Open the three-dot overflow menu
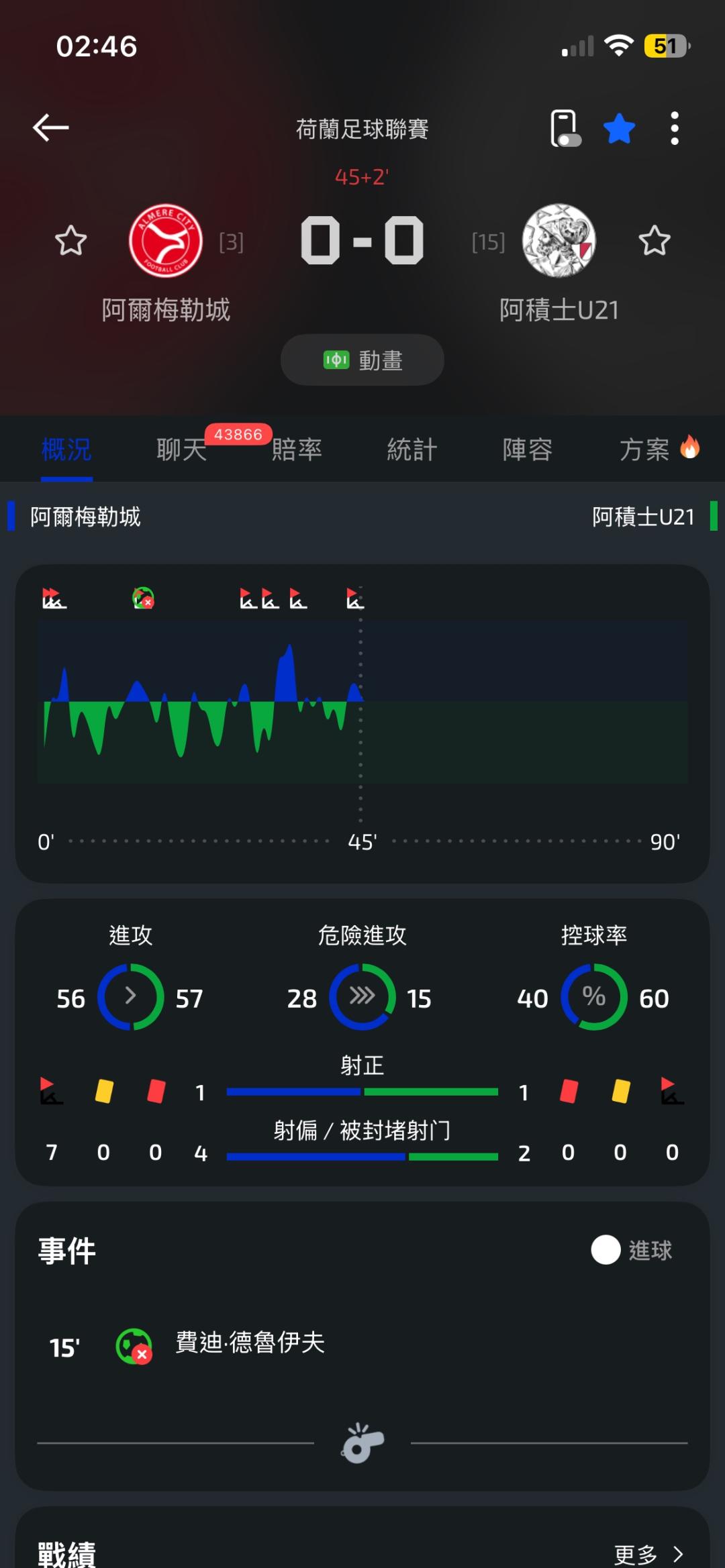 click(675, 128)
